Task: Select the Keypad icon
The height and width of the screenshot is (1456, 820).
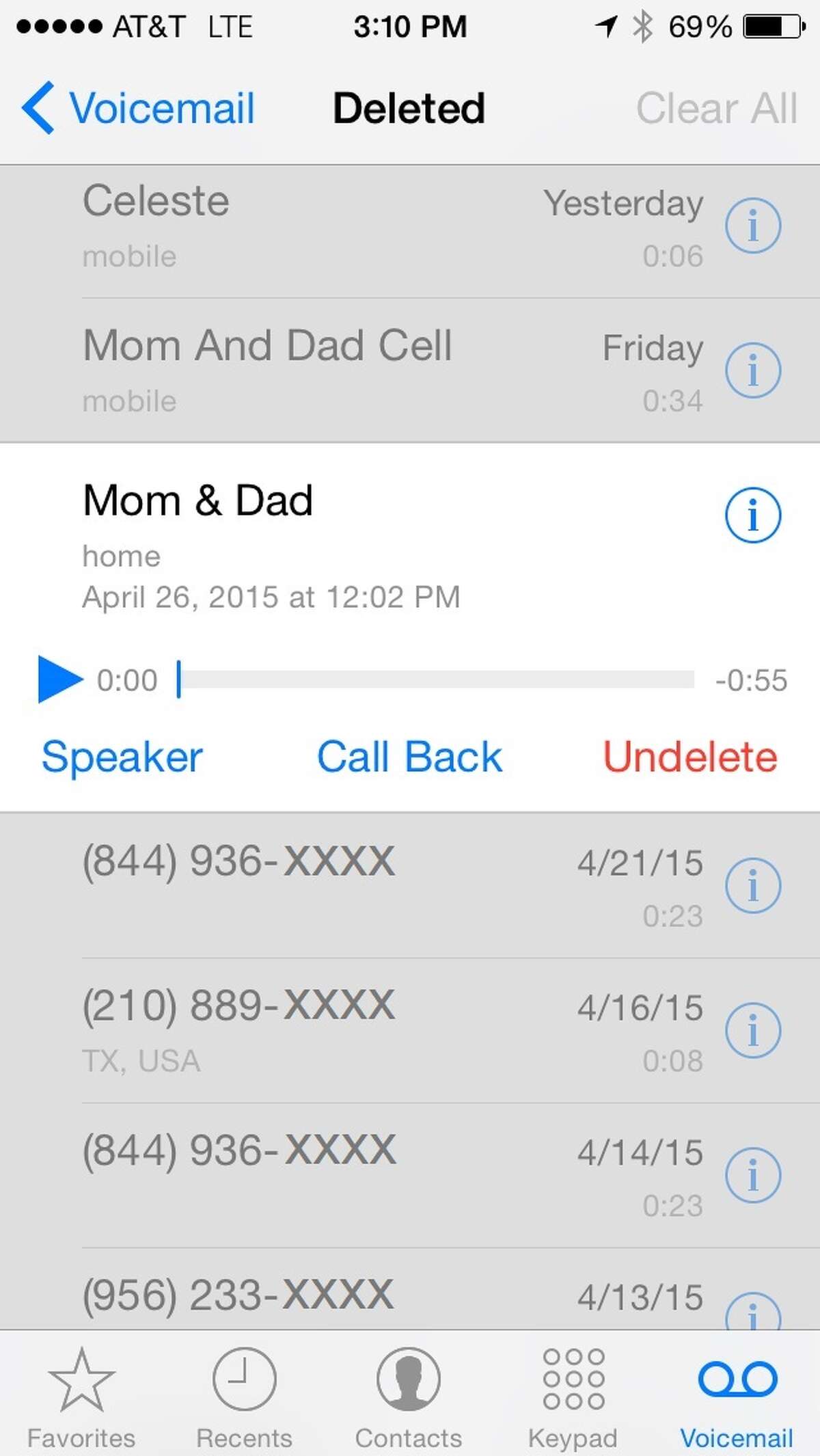Action: pos(574,1391)
